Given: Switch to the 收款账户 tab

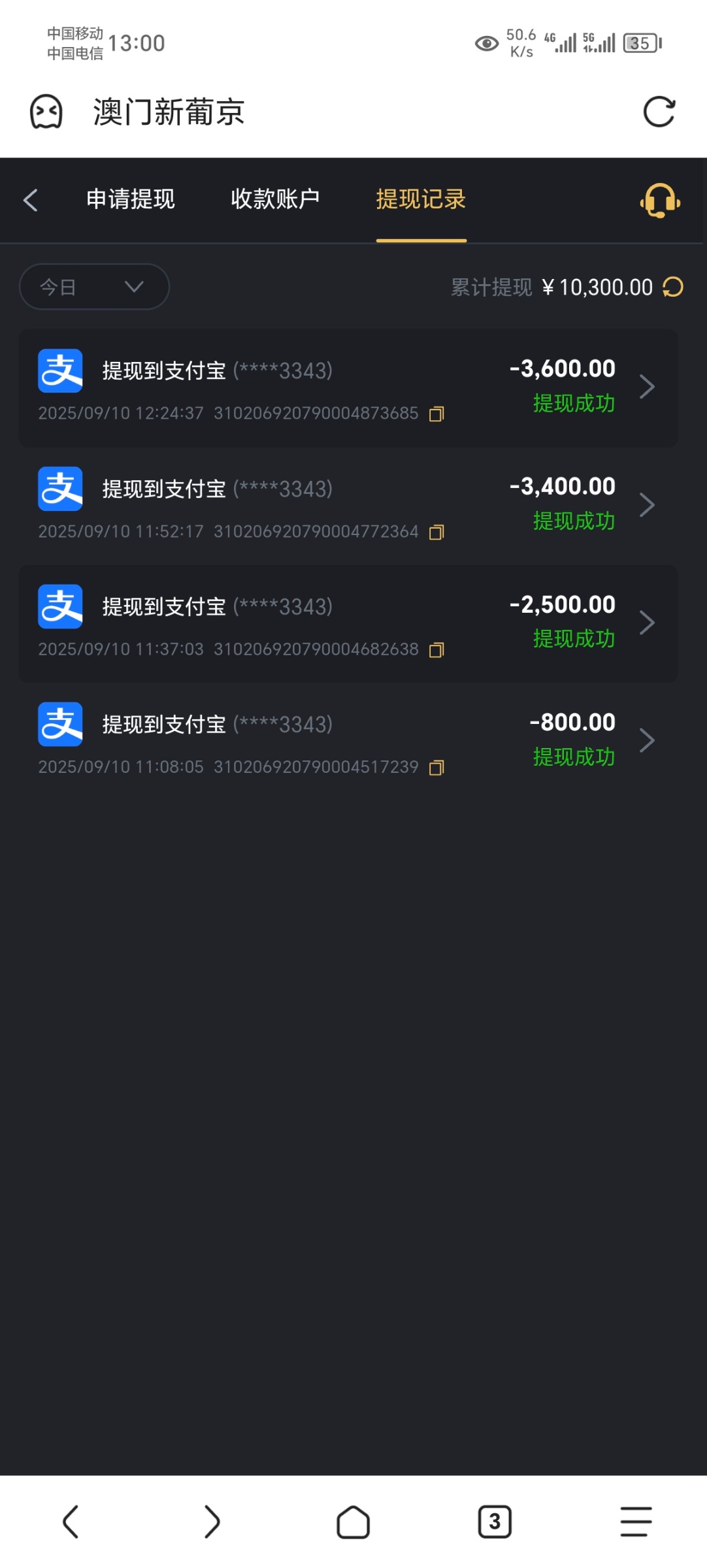Looking at the screenshot, I should point(275,199).
